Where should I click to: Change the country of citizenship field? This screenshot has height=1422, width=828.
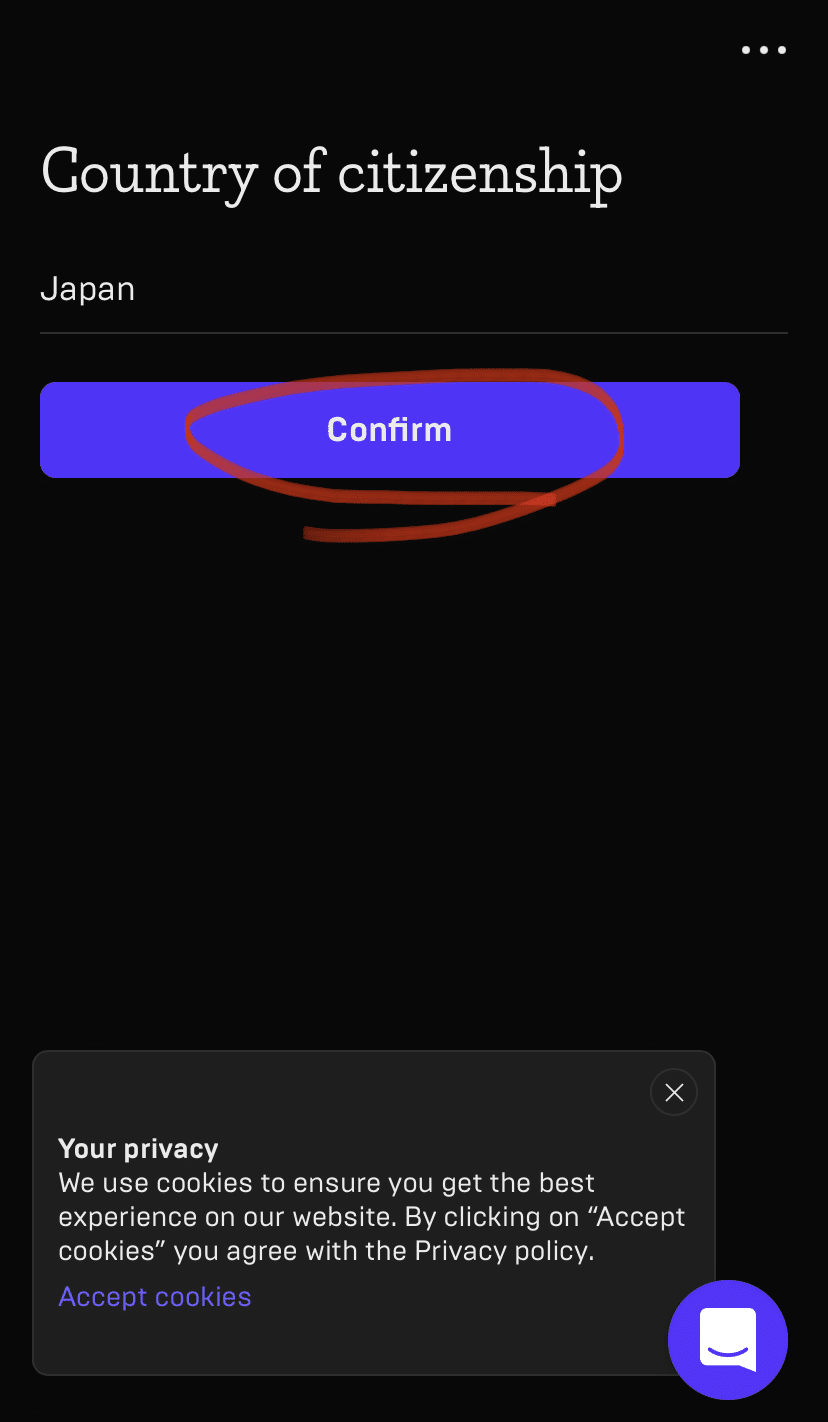pos(414,290)
